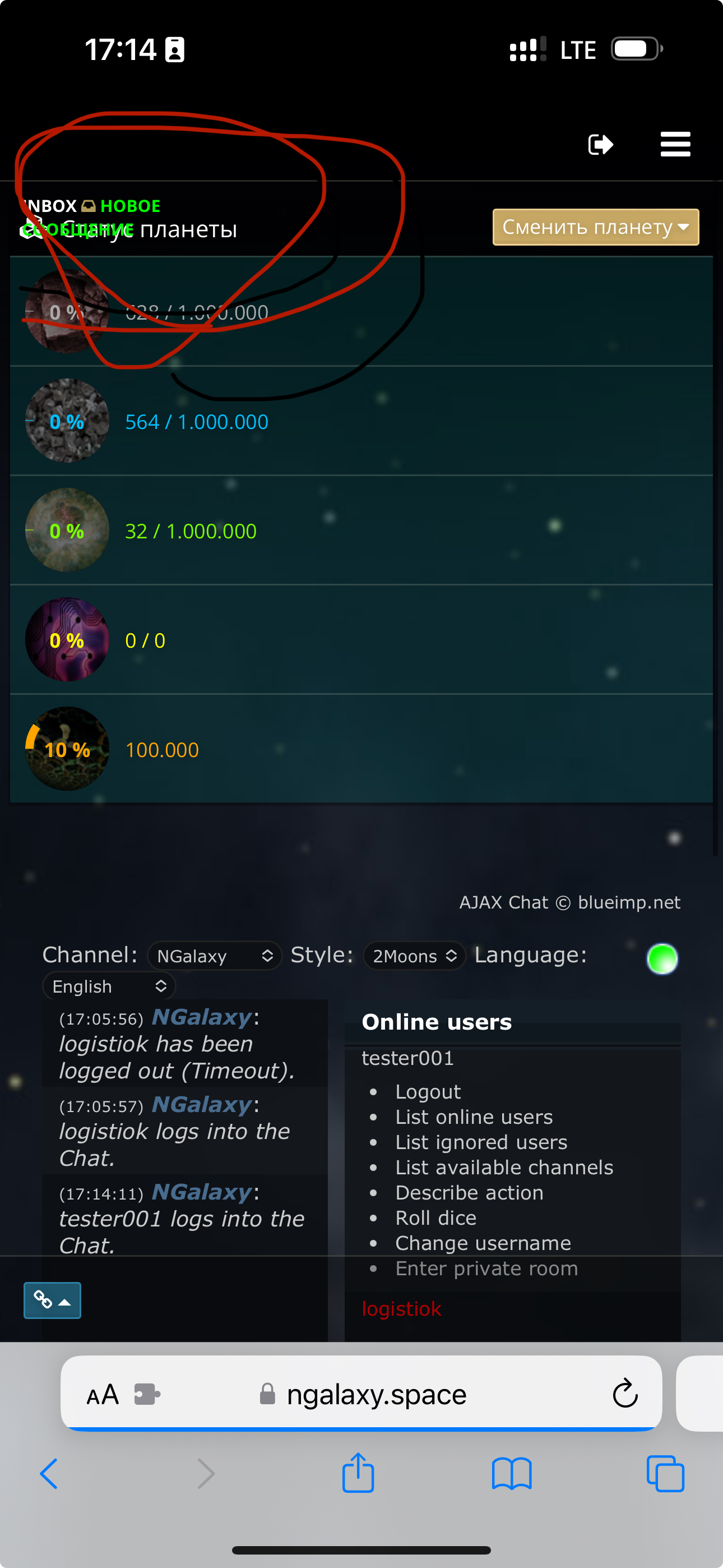Viewport: 723px width, 1568px height.
Task: Open the hamburger menu
Action: click(x=675, y=145)
